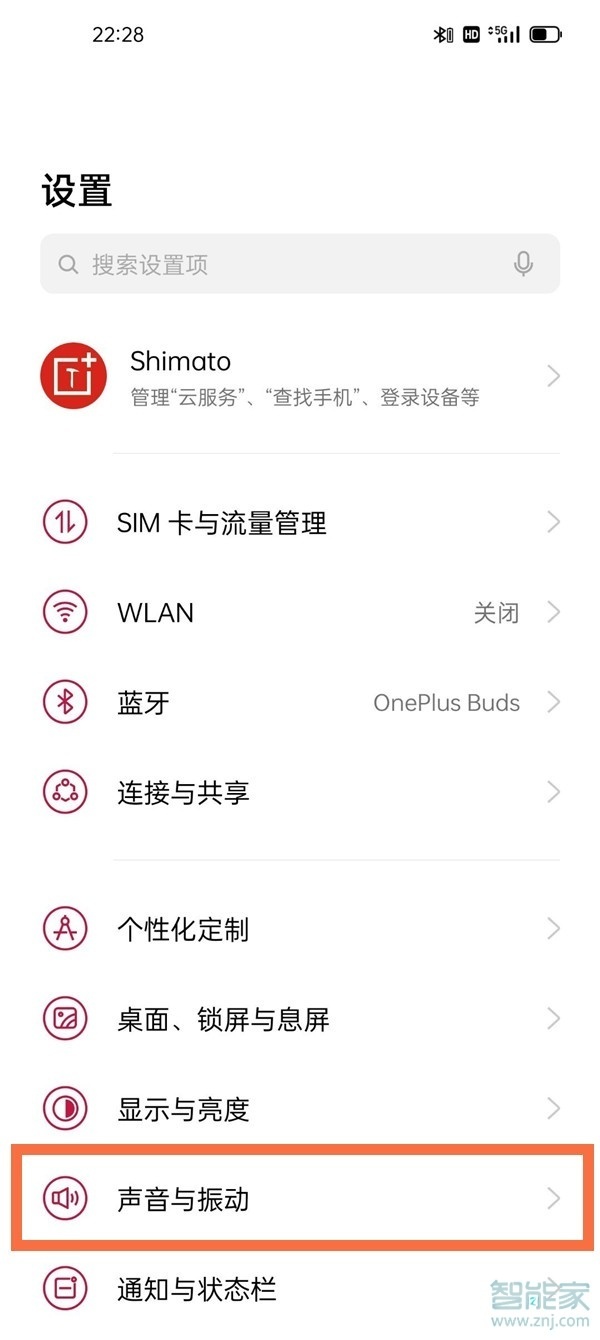Open the Shimato account row
Viewport: 600px width, 1340px height.
(300, 377)
